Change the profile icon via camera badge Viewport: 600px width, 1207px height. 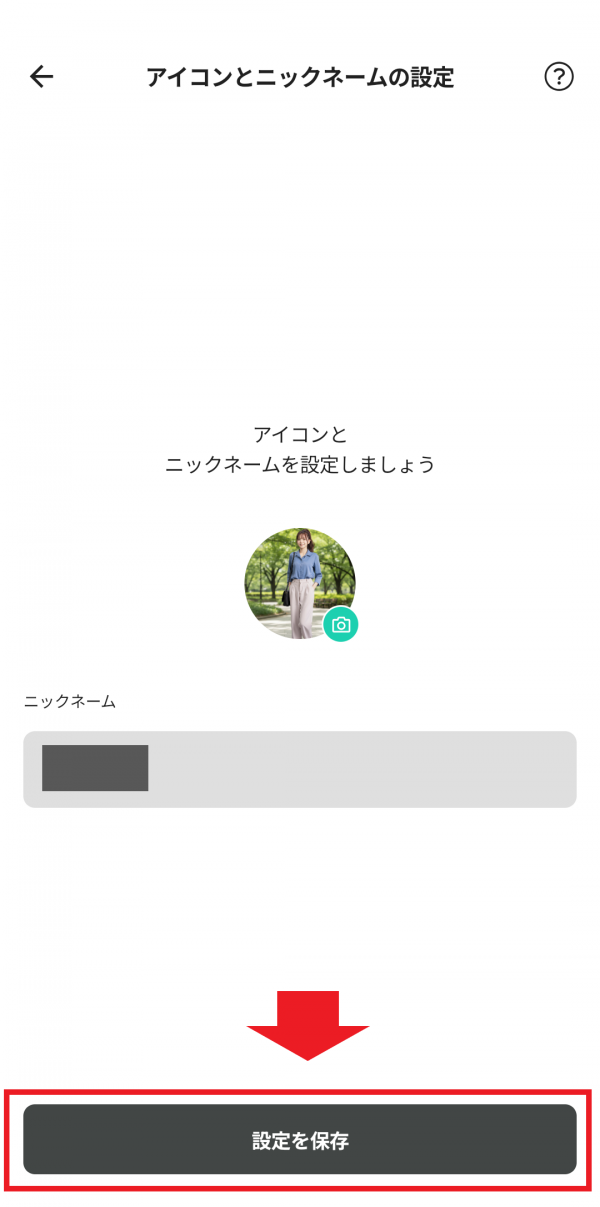coord(341,624)
